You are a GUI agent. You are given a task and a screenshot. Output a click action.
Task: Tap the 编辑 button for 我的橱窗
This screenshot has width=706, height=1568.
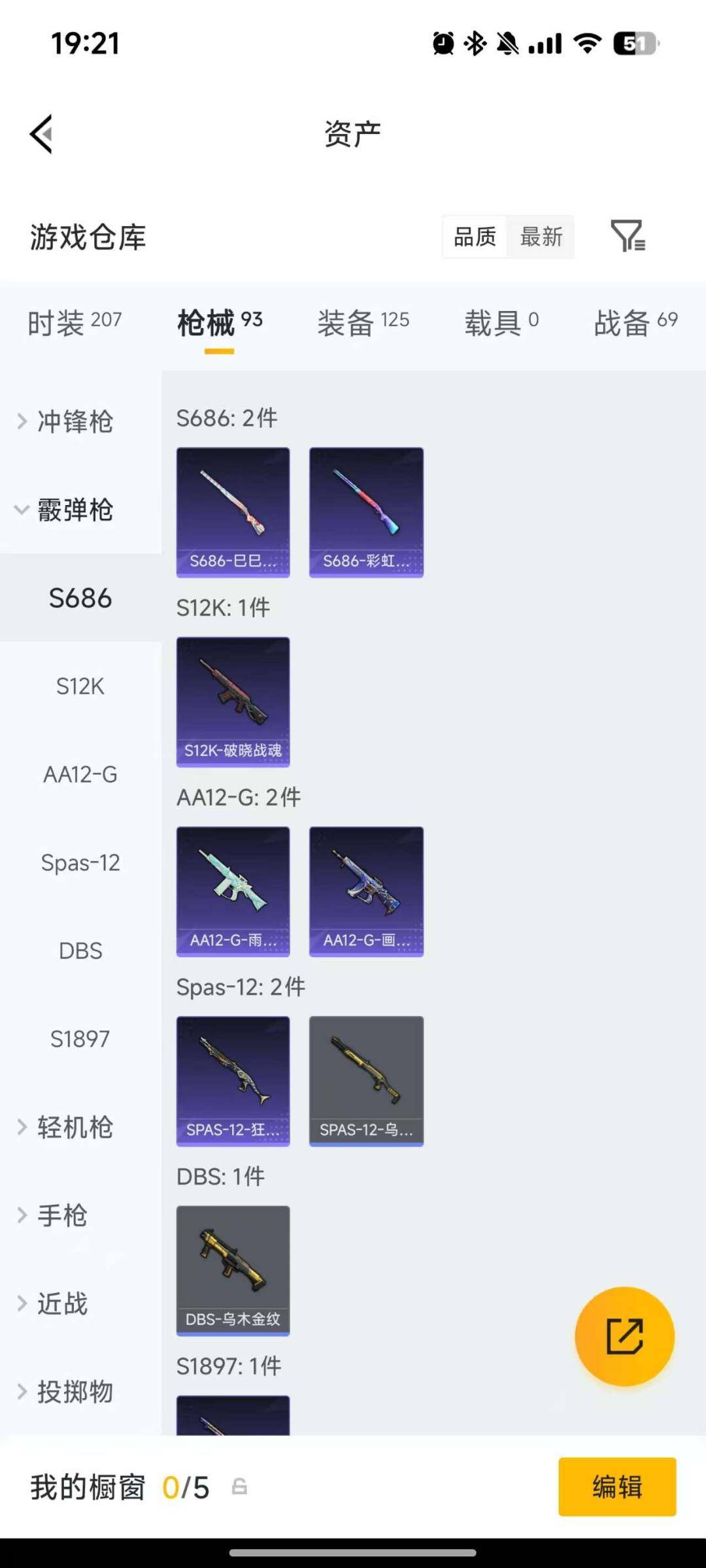pyautogui.click(x=616, y=1486)
